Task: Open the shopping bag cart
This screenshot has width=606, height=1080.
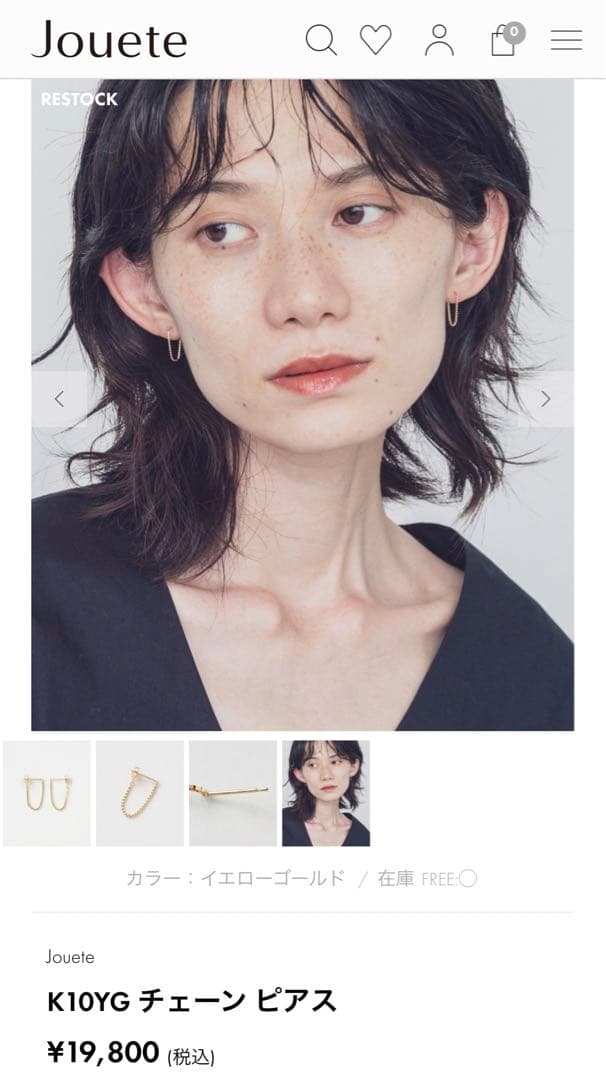Action: (x=503, y=41)
